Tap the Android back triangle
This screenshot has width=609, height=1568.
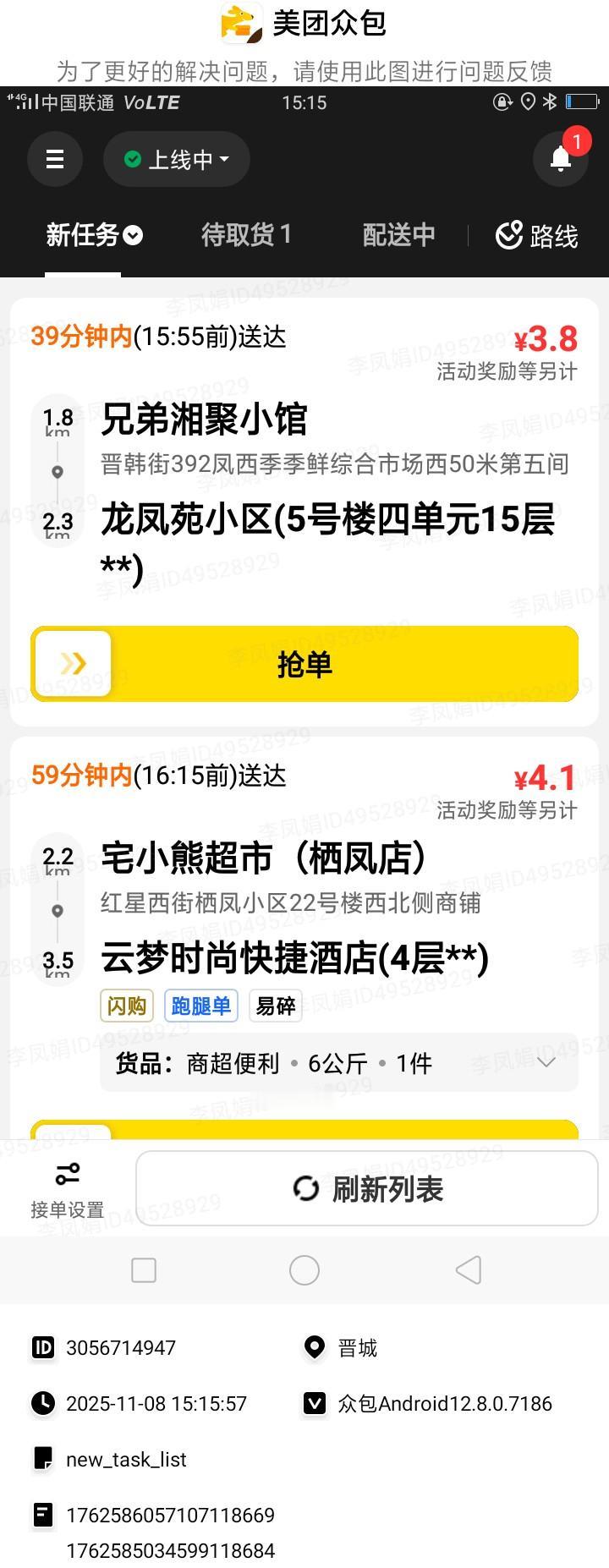(x=468, y=1269)
